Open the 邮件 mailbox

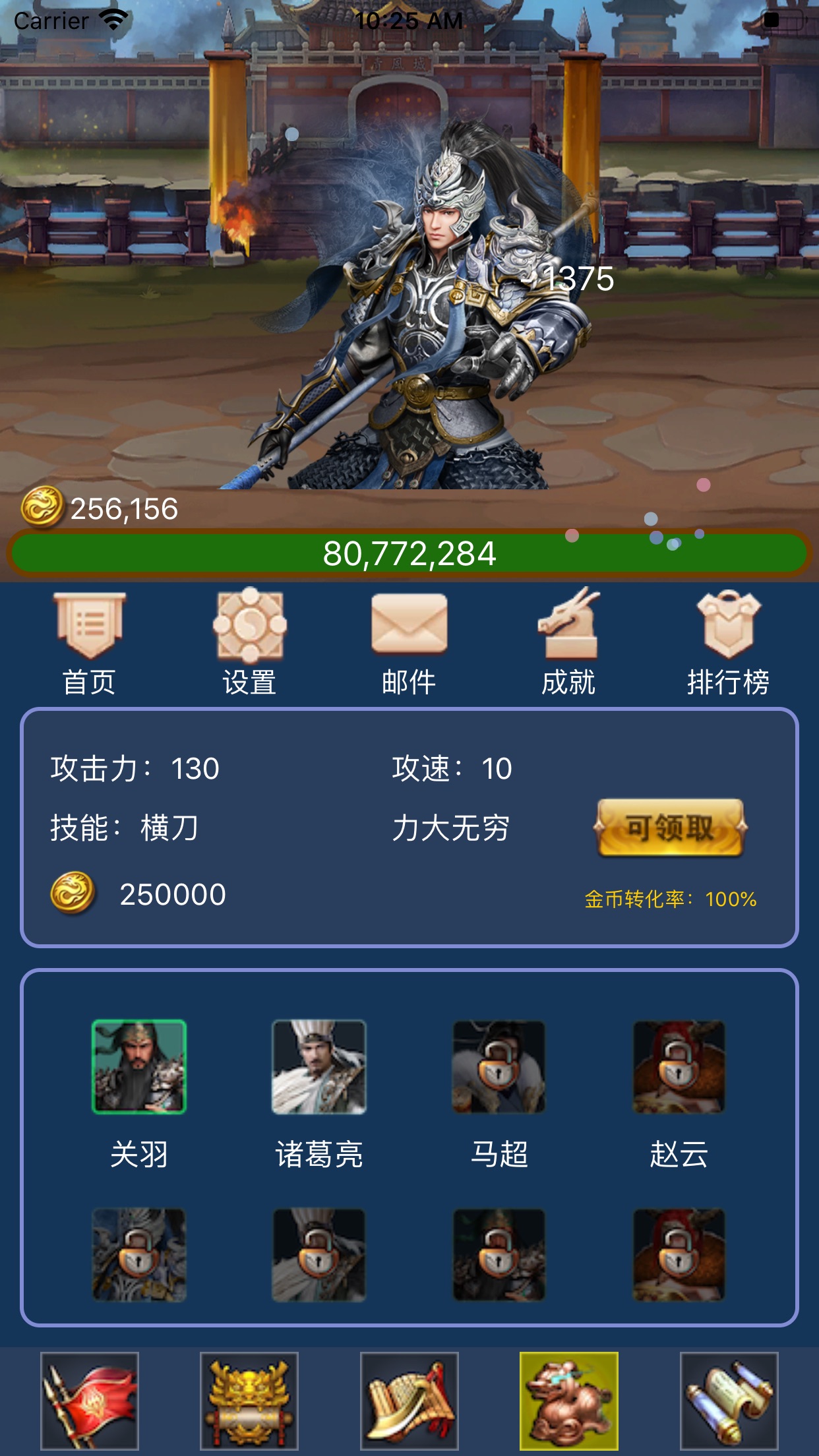click(409, 643)
